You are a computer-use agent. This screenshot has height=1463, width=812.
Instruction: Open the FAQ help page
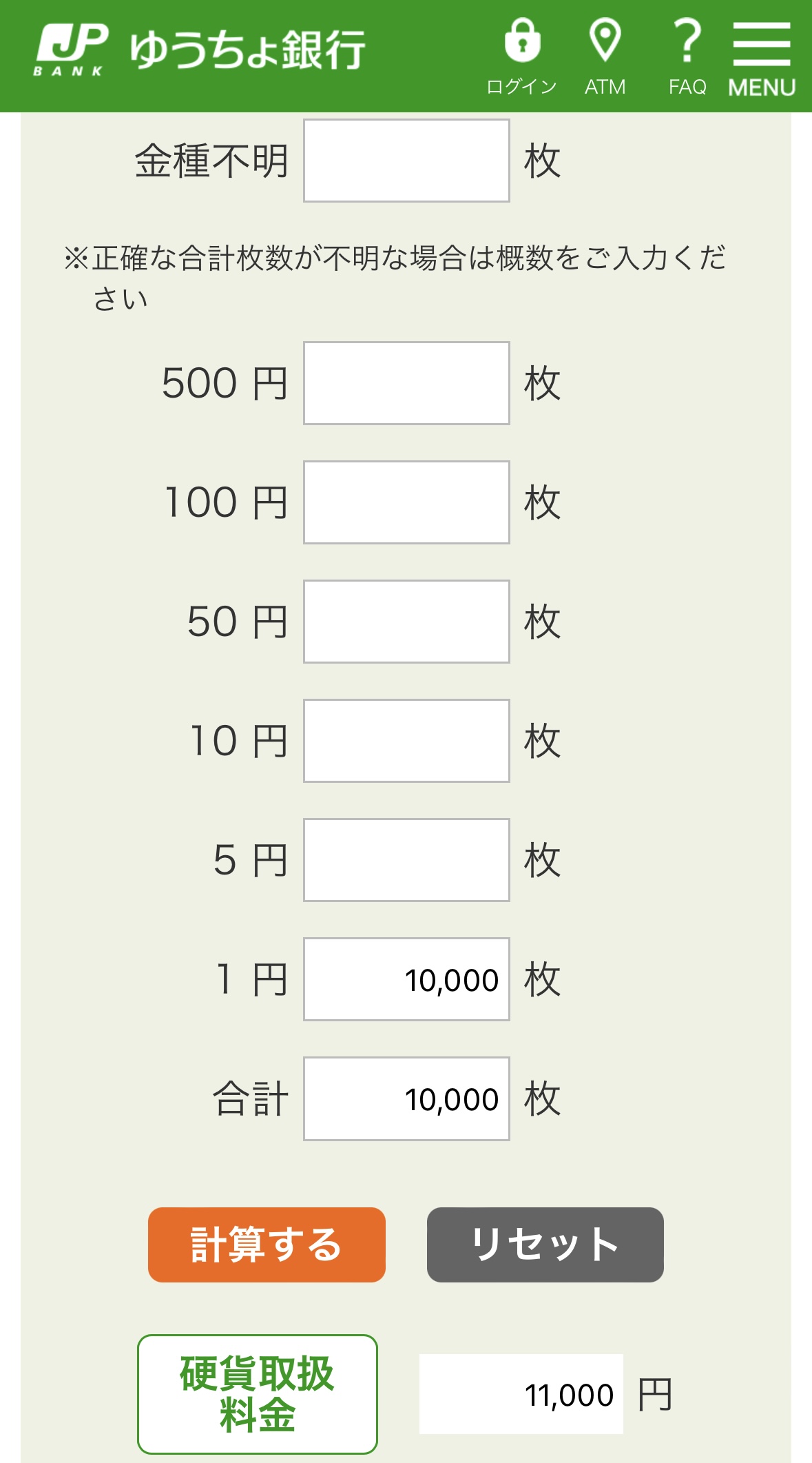click(687, 55)
